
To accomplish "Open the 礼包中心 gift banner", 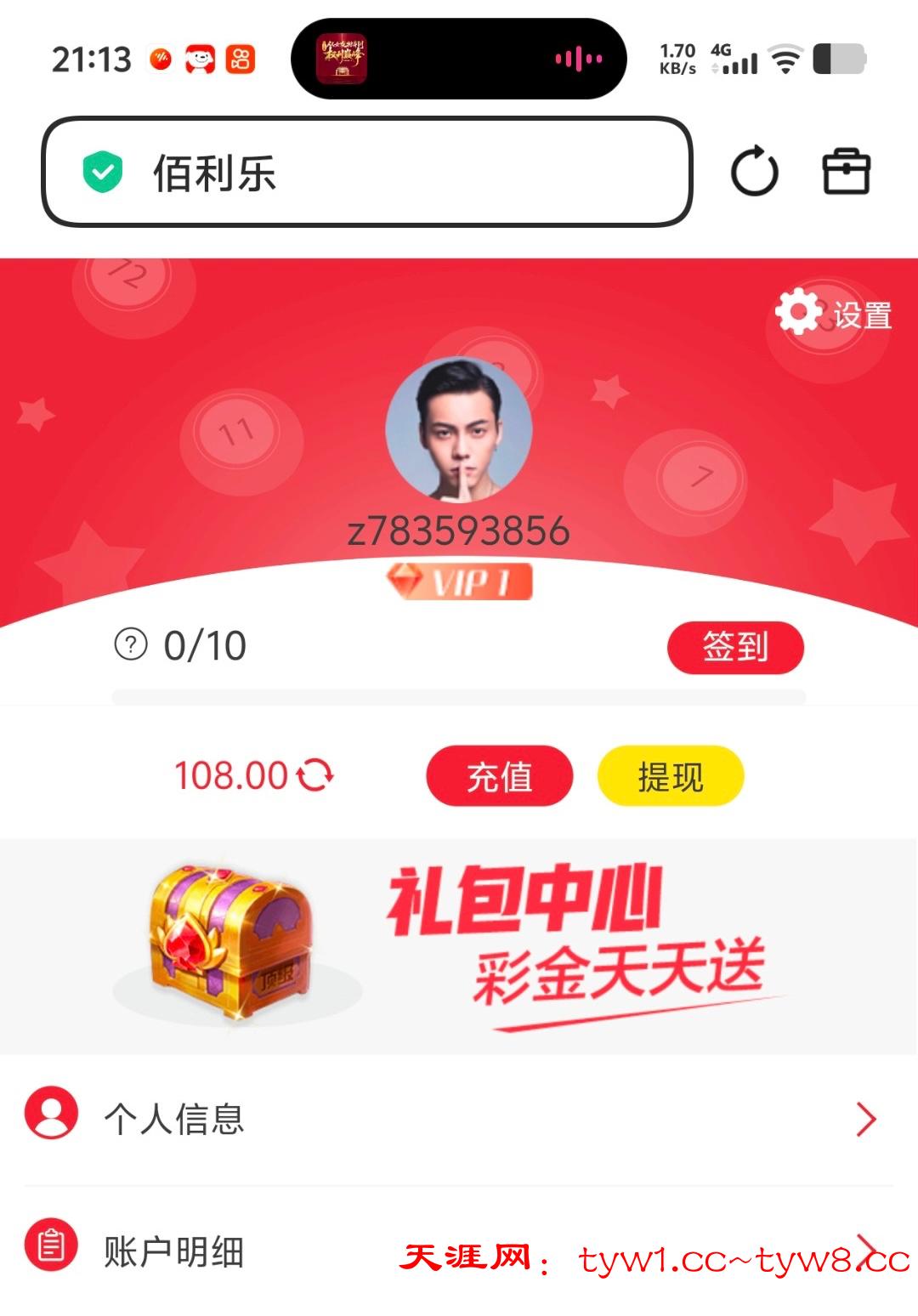I will click(x=459, y=946).
